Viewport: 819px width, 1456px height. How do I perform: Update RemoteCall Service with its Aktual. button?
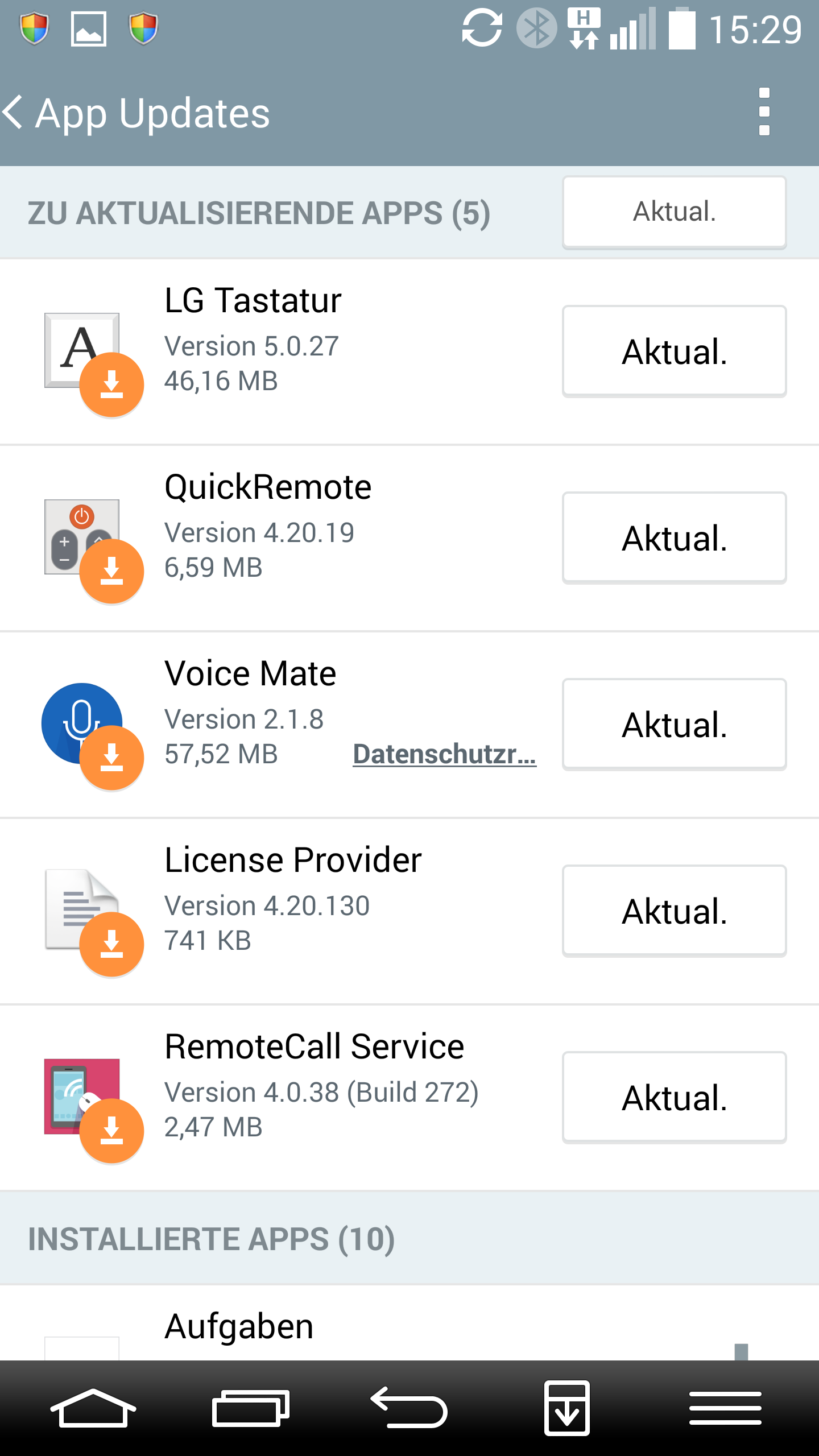(674, 1098)
